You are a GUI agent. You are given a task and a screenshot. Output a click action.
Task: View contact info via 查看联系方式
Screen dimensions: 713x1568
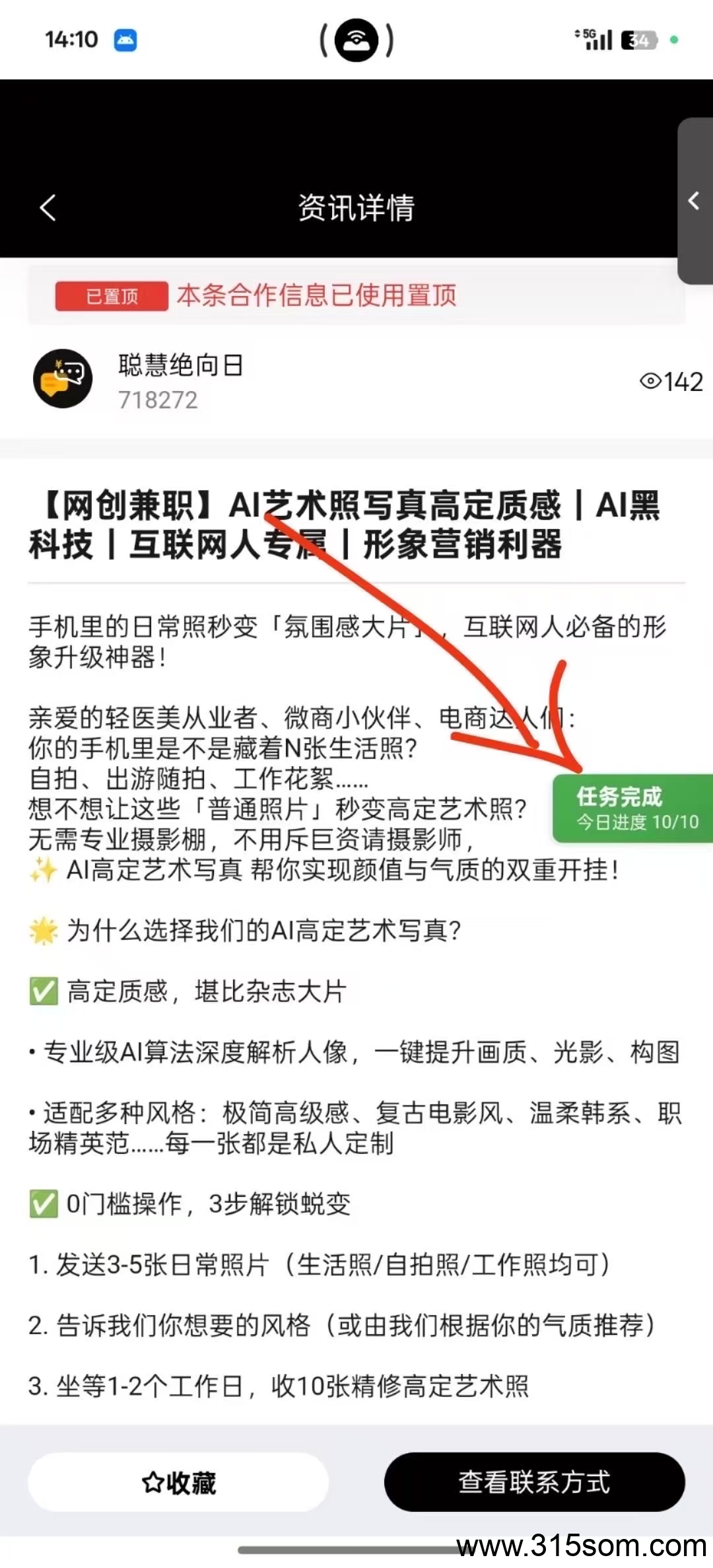point(534,1482)
